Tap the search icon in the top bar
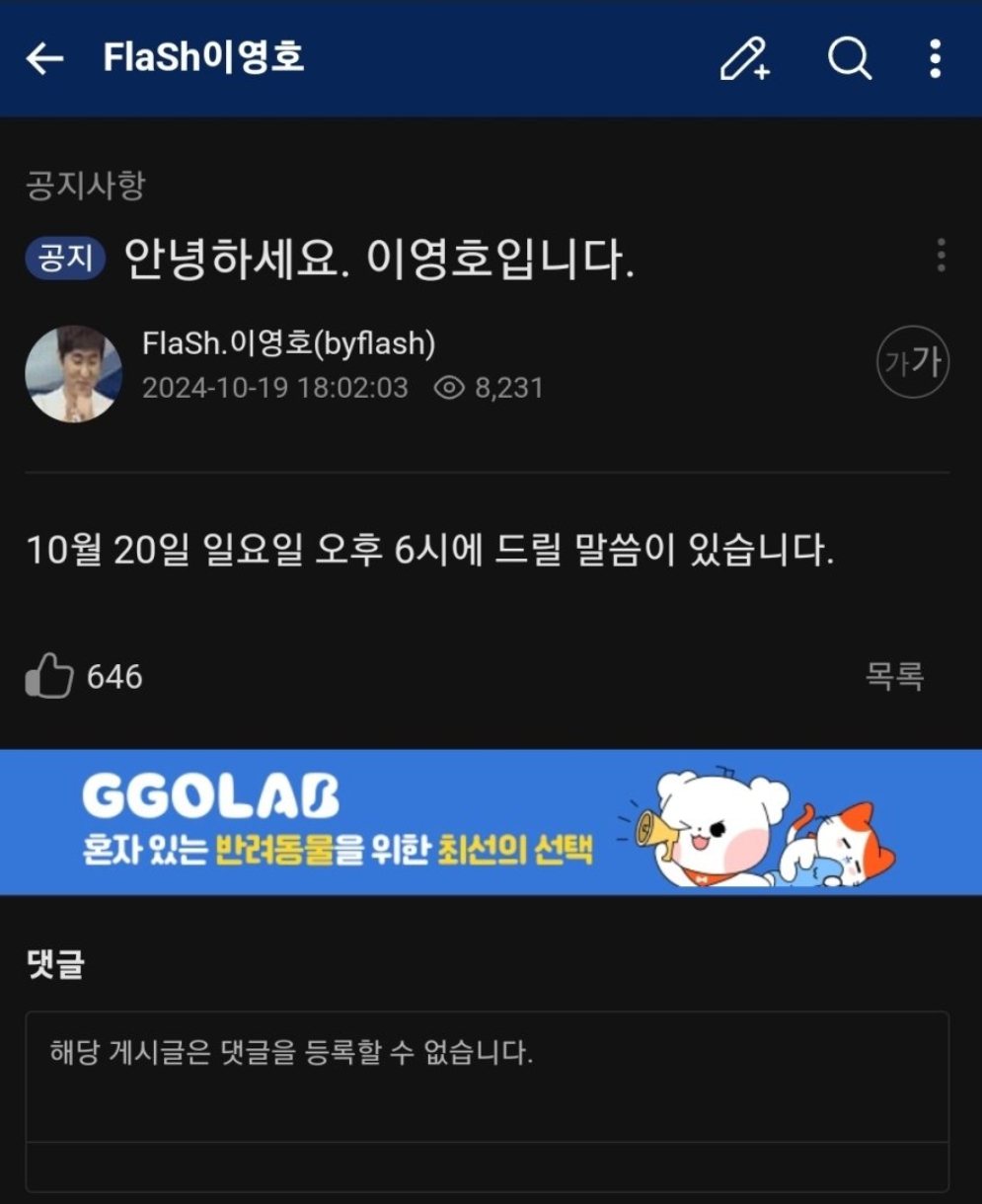 click(849, 59)
